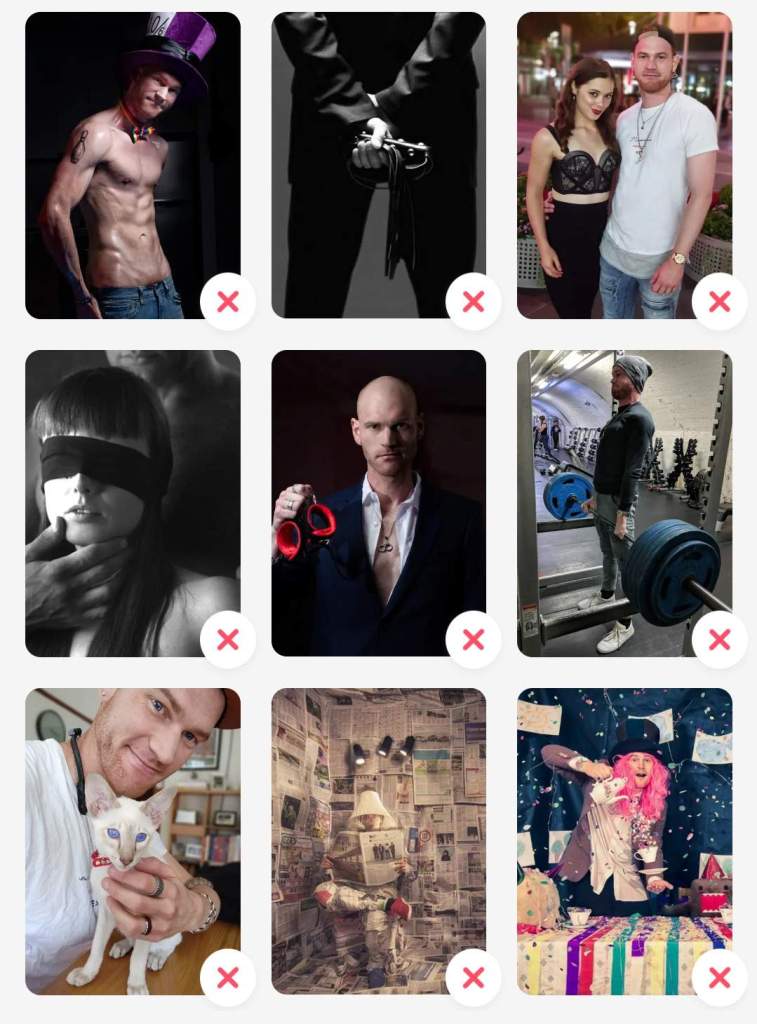Remove the white cat photo
The width and height of the screenshot is (757, 1024).
pyautogui.click(x=228, y=977)
